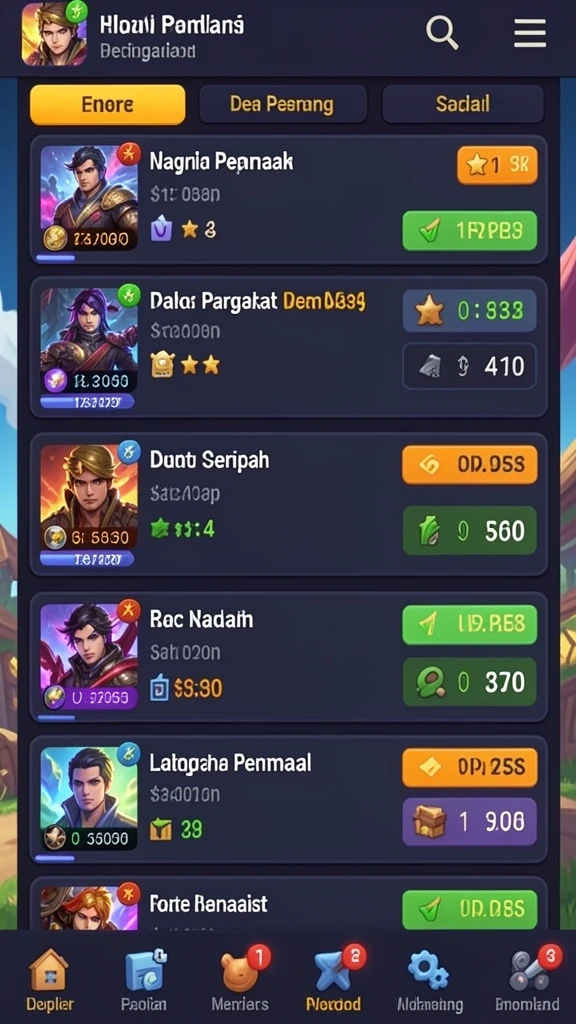Switch to the Meniars tab
Image resolution: width=576 pixels, height=1024 pixels.
[x=241, y=979]
